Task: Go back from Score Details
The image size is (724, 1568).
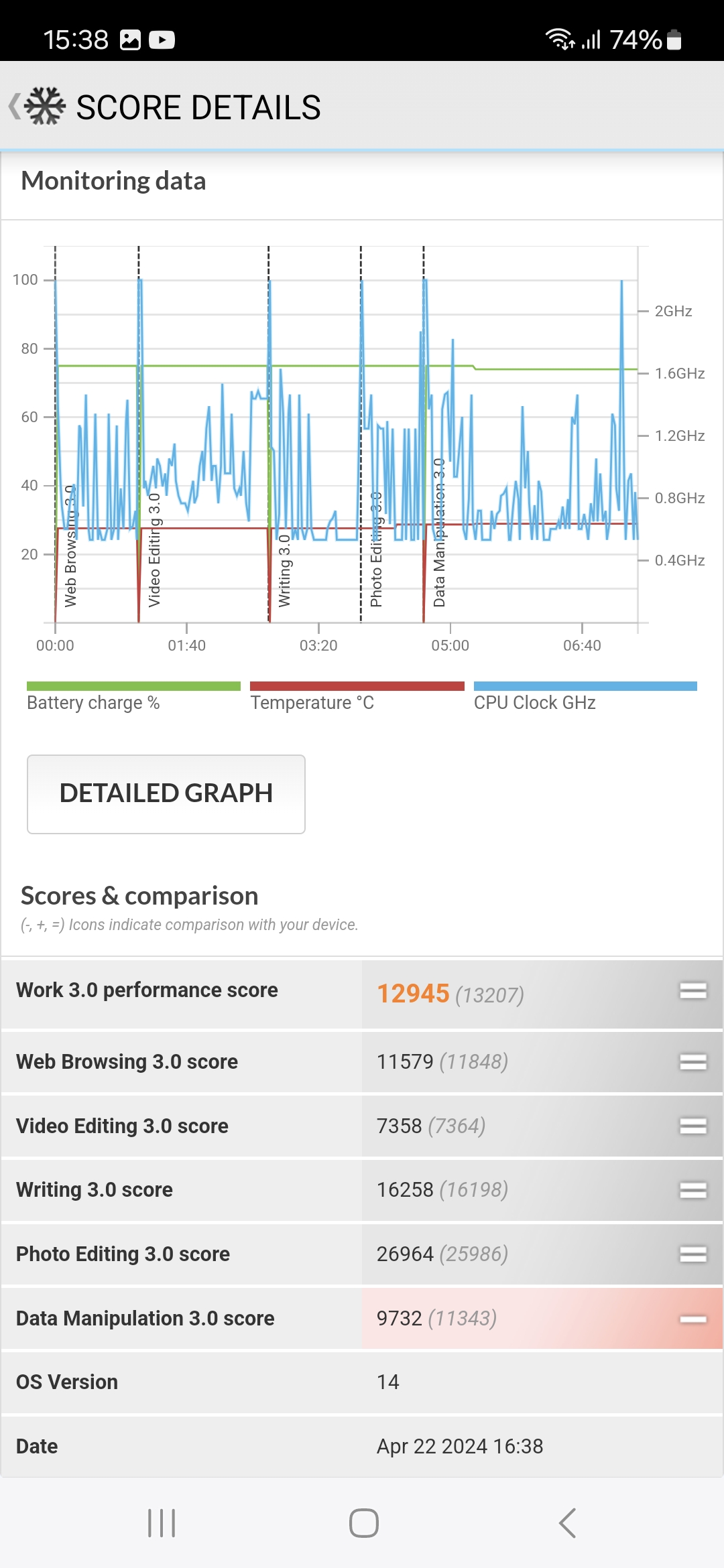Action: (x=16, y=107)
